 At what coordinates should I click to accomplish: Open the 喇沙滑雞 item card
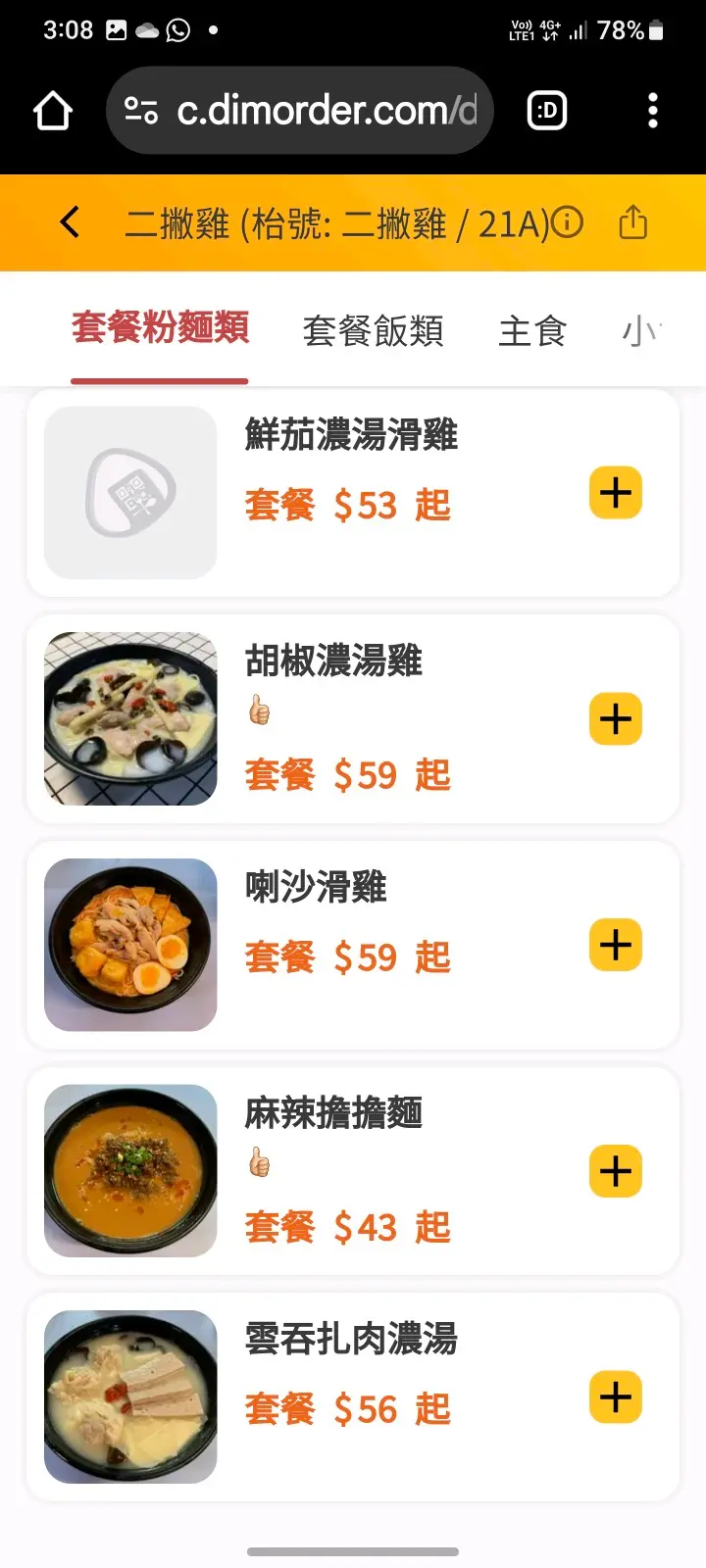pyautogui.click(x=353, y=945)
